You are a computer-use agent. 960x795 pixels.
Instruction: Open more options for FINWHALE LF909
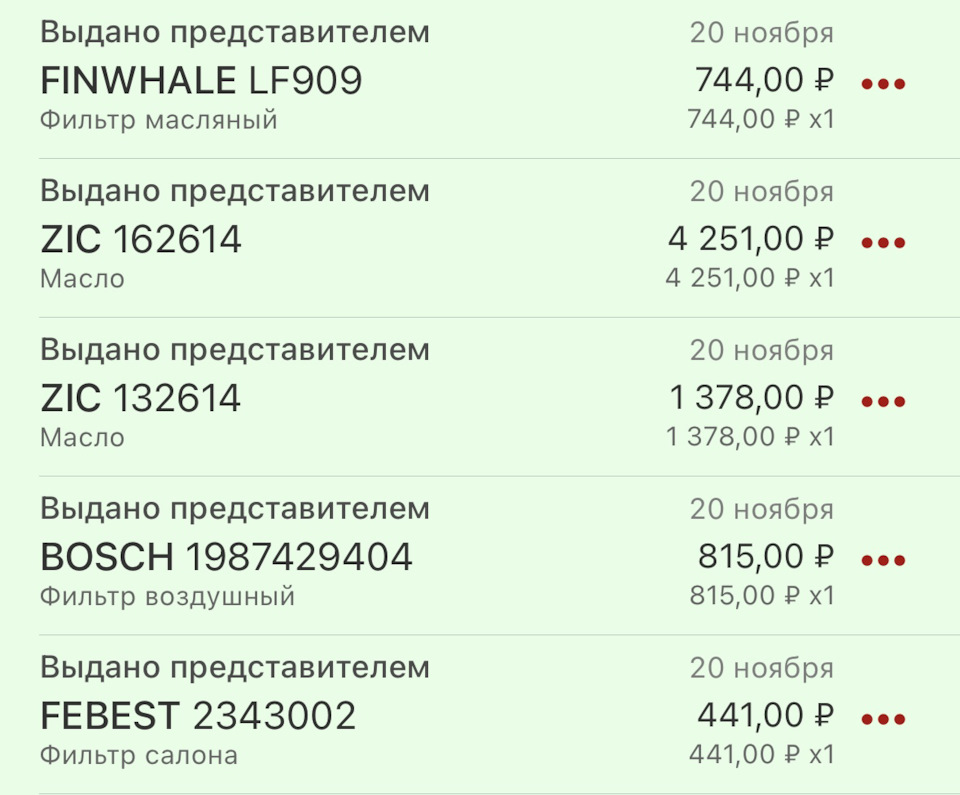pyautogui.click(x=883, y=84)
